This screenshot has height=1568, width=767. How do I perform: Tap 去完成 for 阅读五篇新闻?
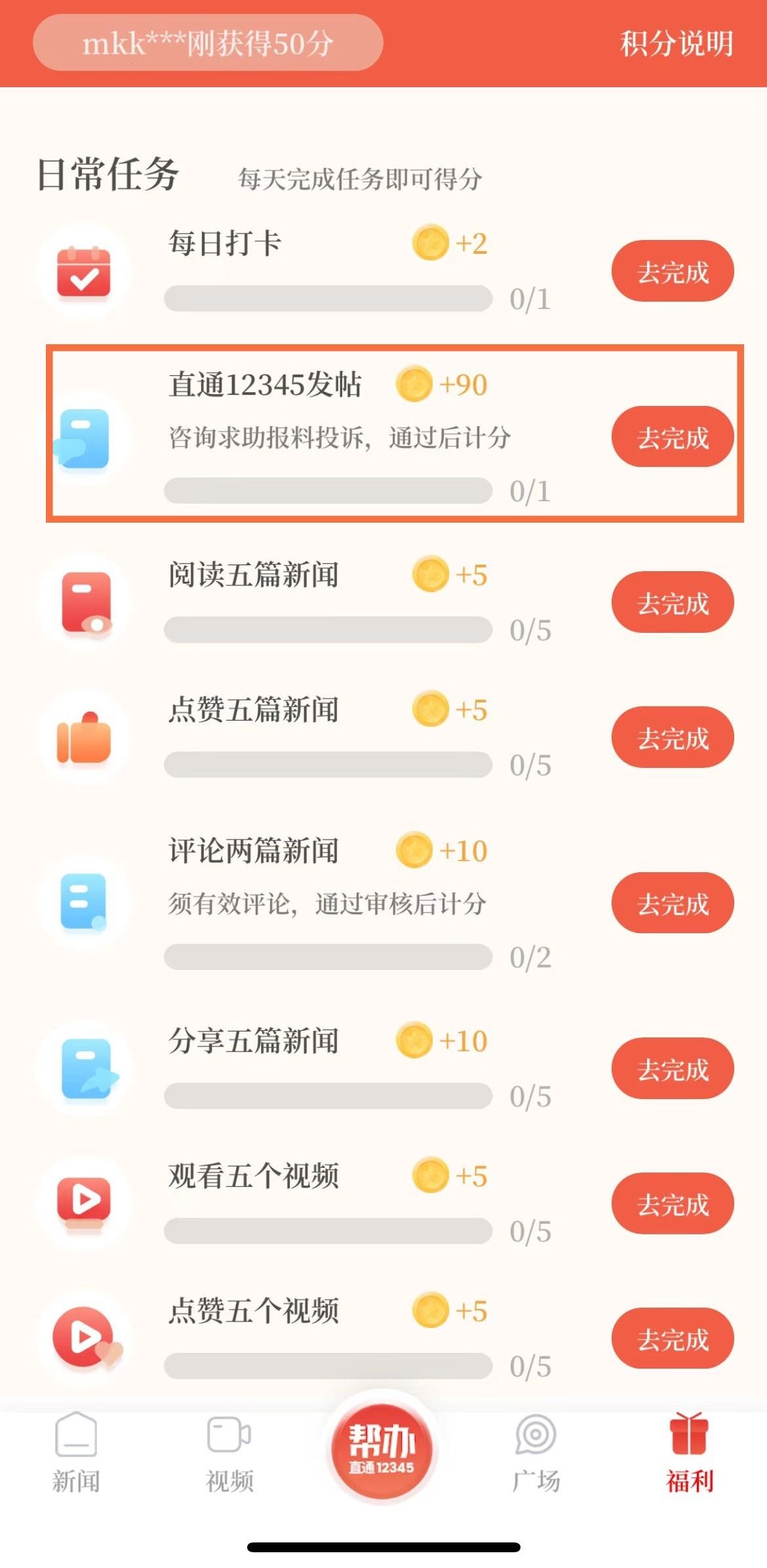pyautogui.click(x=673, y=603)
